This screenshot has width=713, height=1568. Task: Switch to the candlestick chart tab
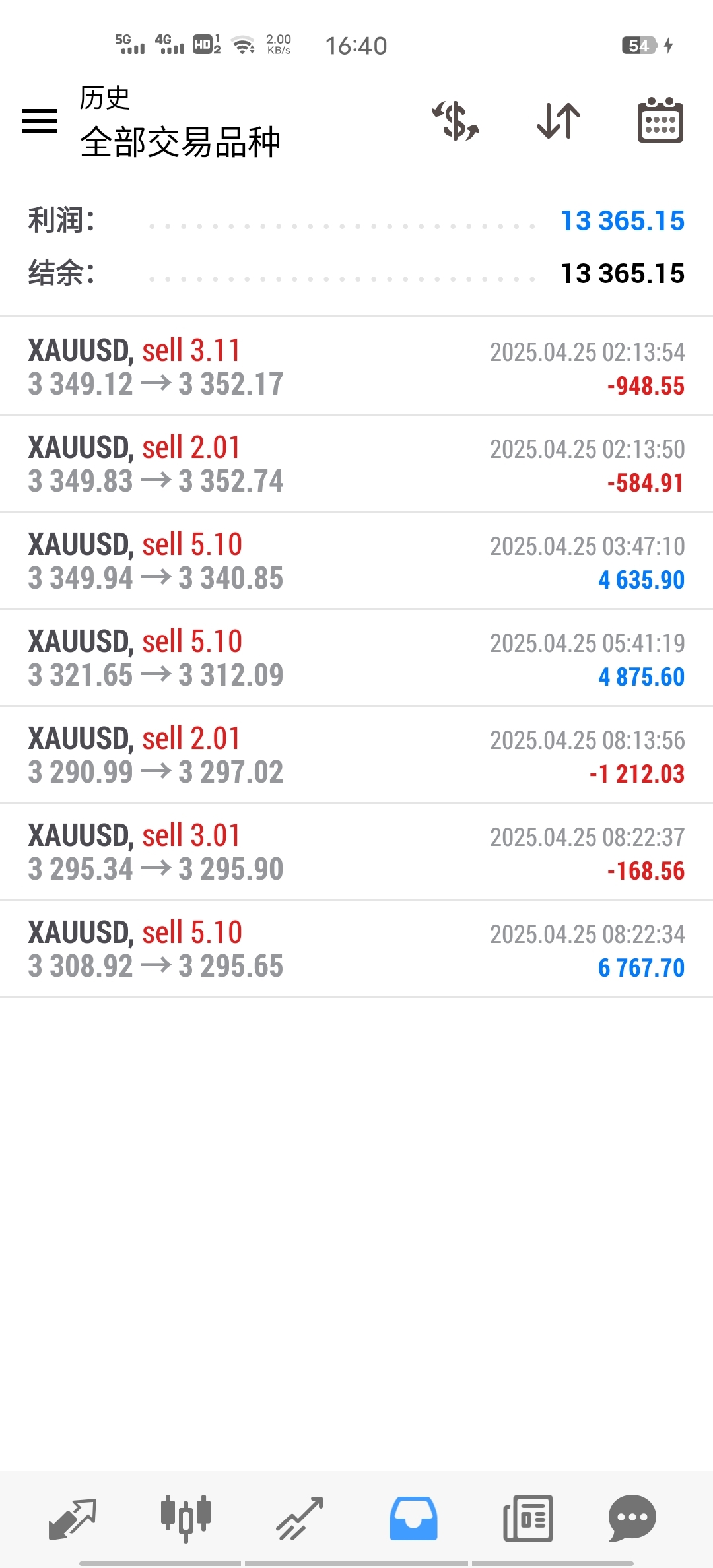point(186,1518)
